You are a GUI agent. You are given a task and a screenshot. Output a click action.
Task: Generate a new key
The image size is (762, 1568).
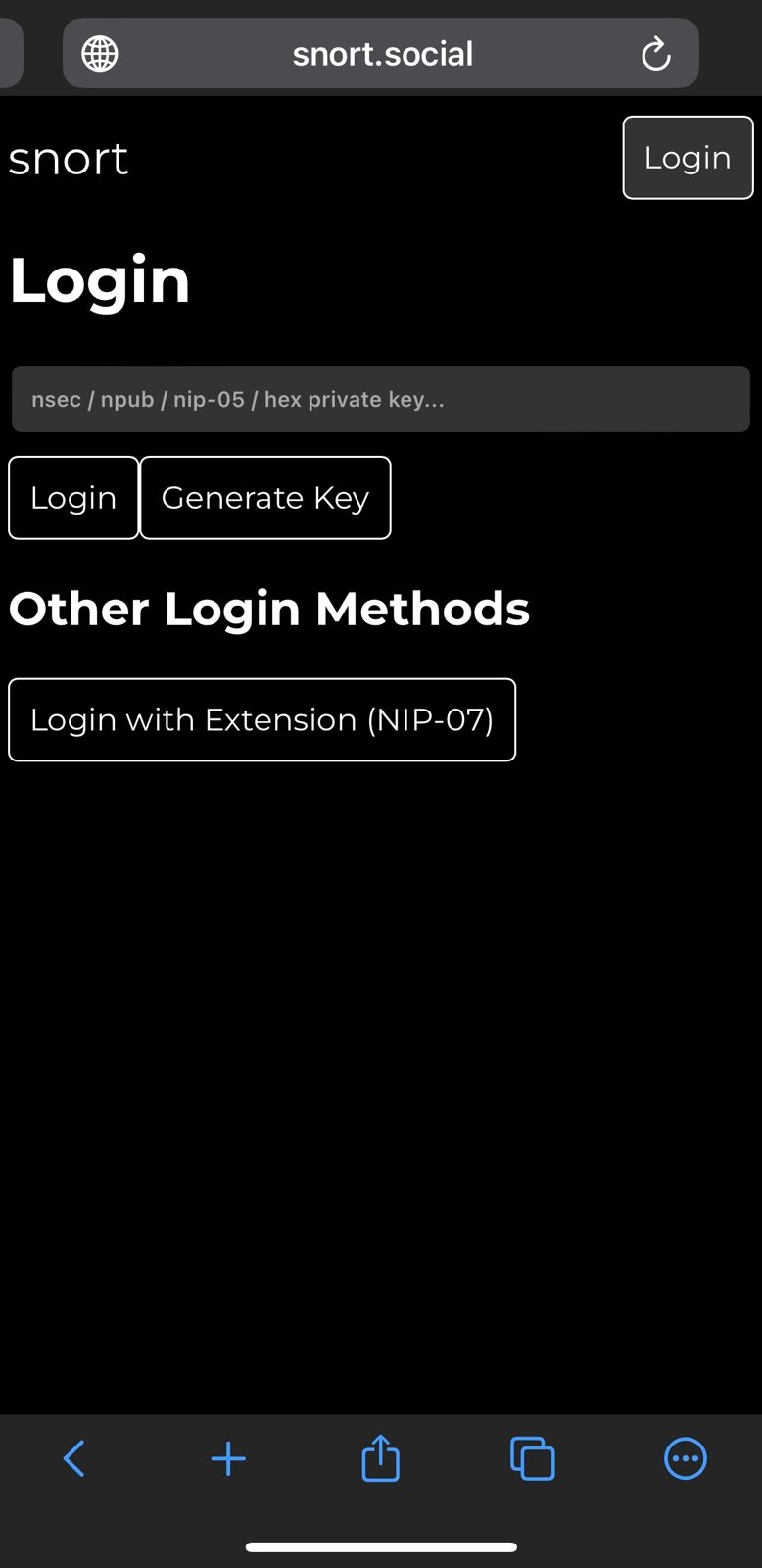[x=265, y=498]
